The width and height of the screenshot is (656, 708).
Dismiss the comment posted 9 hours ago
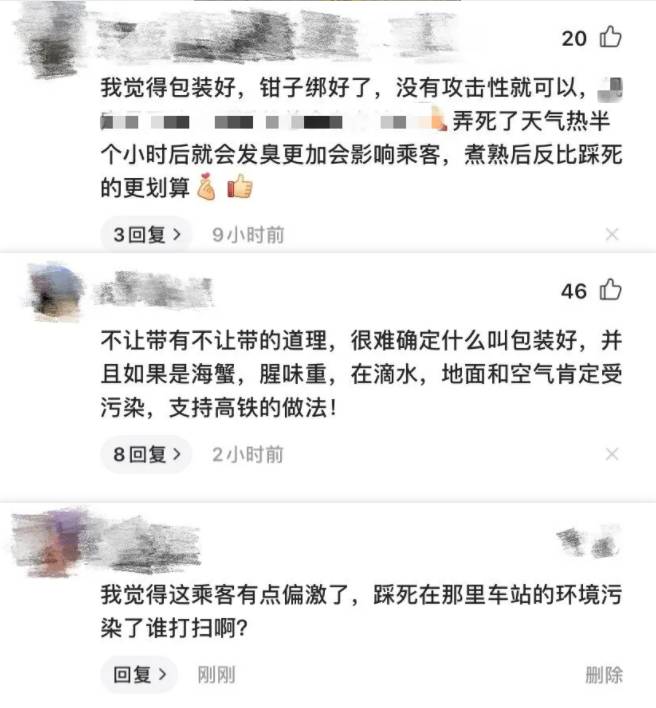pos(612,234)
